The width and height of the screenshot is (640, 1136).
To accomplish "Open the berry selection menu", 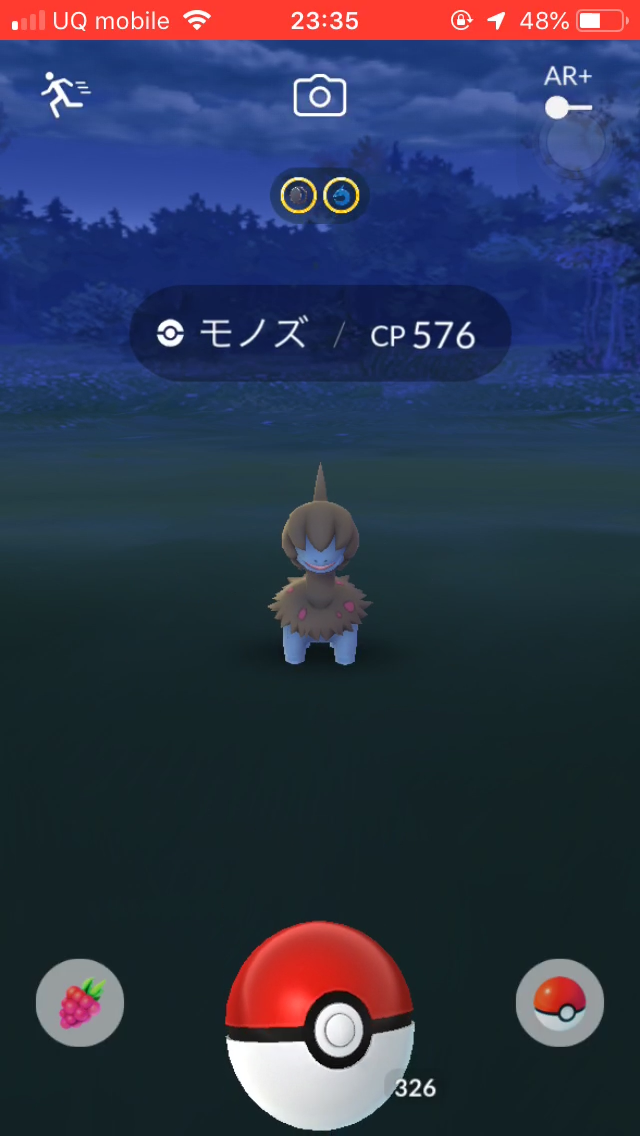I will click(x=80, y=1003).
